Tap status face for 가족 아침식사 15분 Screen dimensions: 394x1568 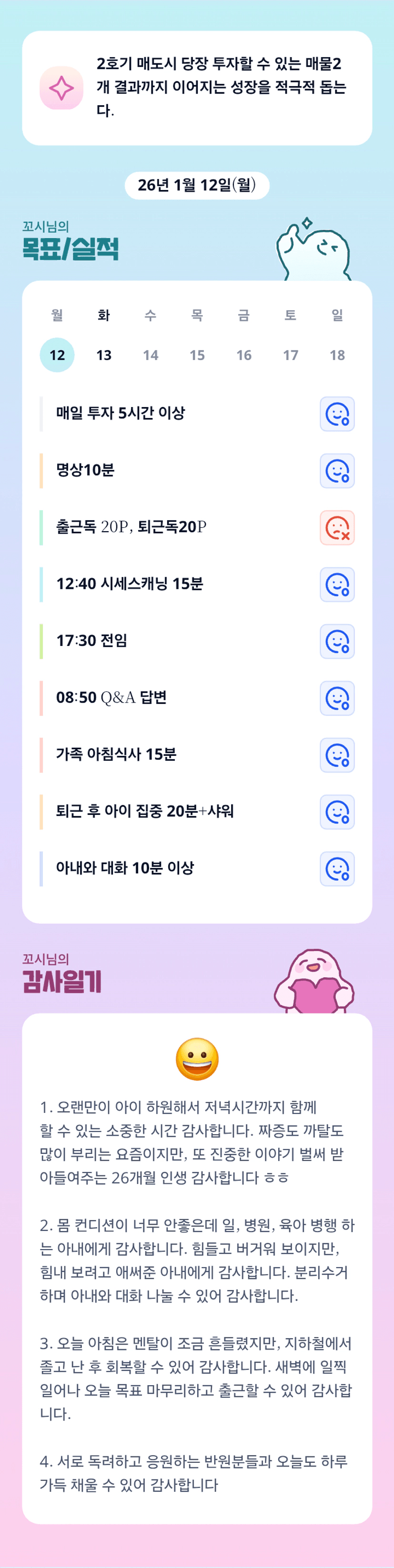[337, 755]
